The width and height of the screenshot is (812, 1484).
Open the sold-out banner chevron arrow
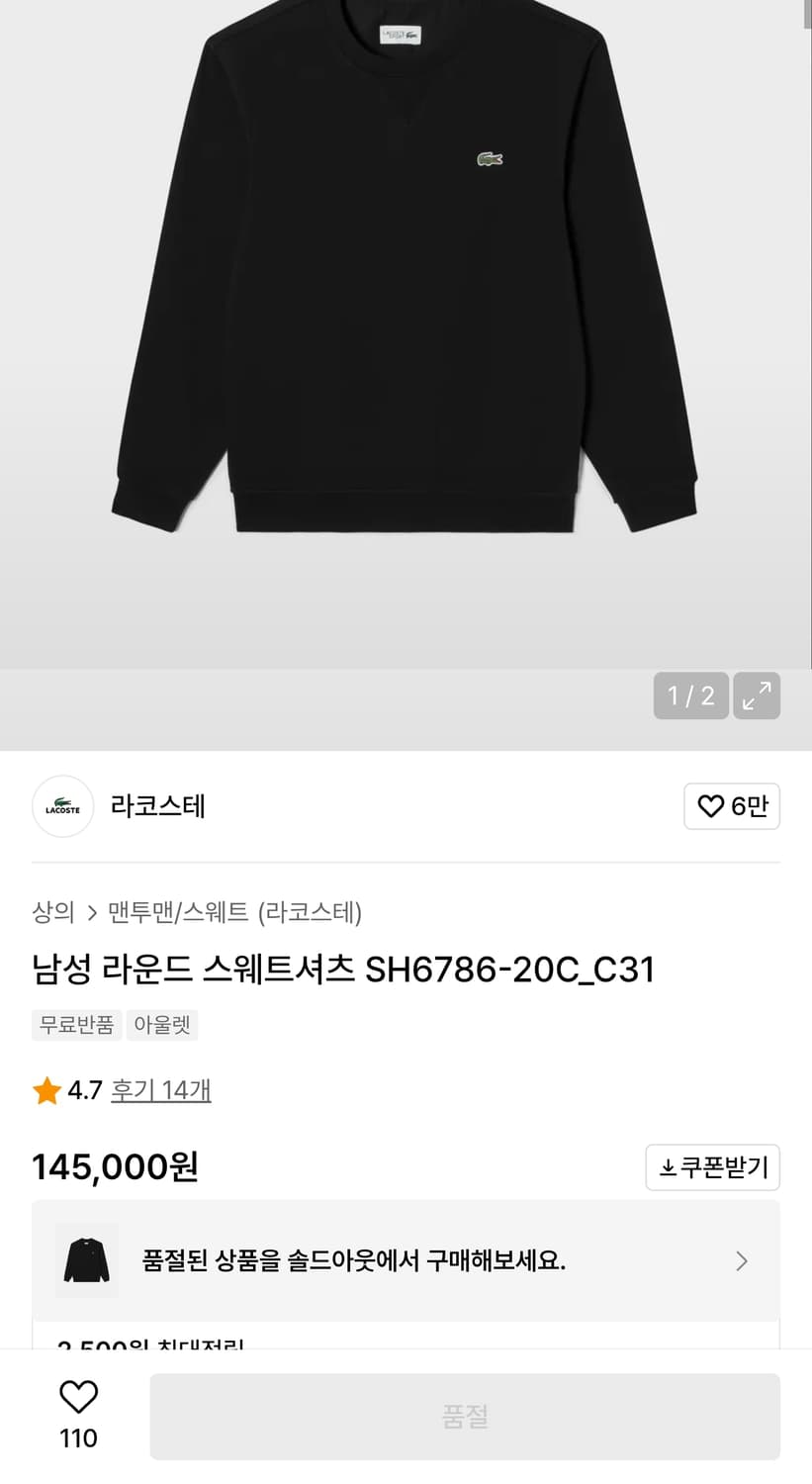pos(741,1260)
